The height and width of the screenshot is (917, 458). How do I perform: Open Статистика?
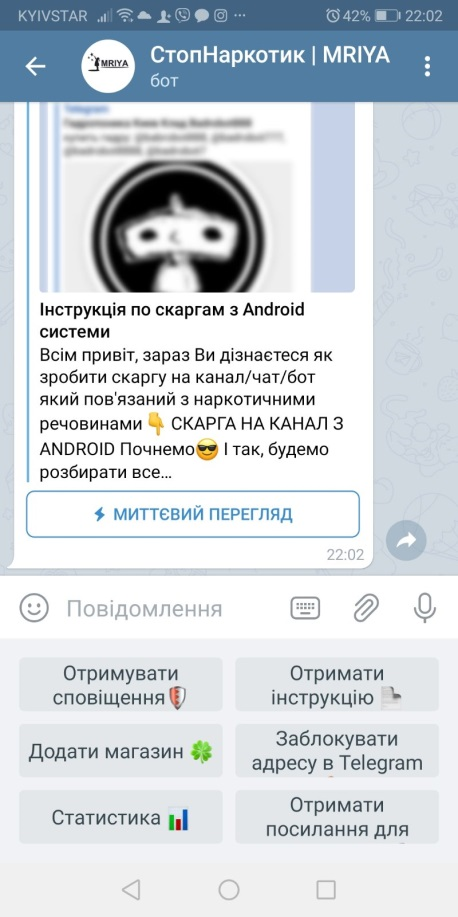coord(120,817)
